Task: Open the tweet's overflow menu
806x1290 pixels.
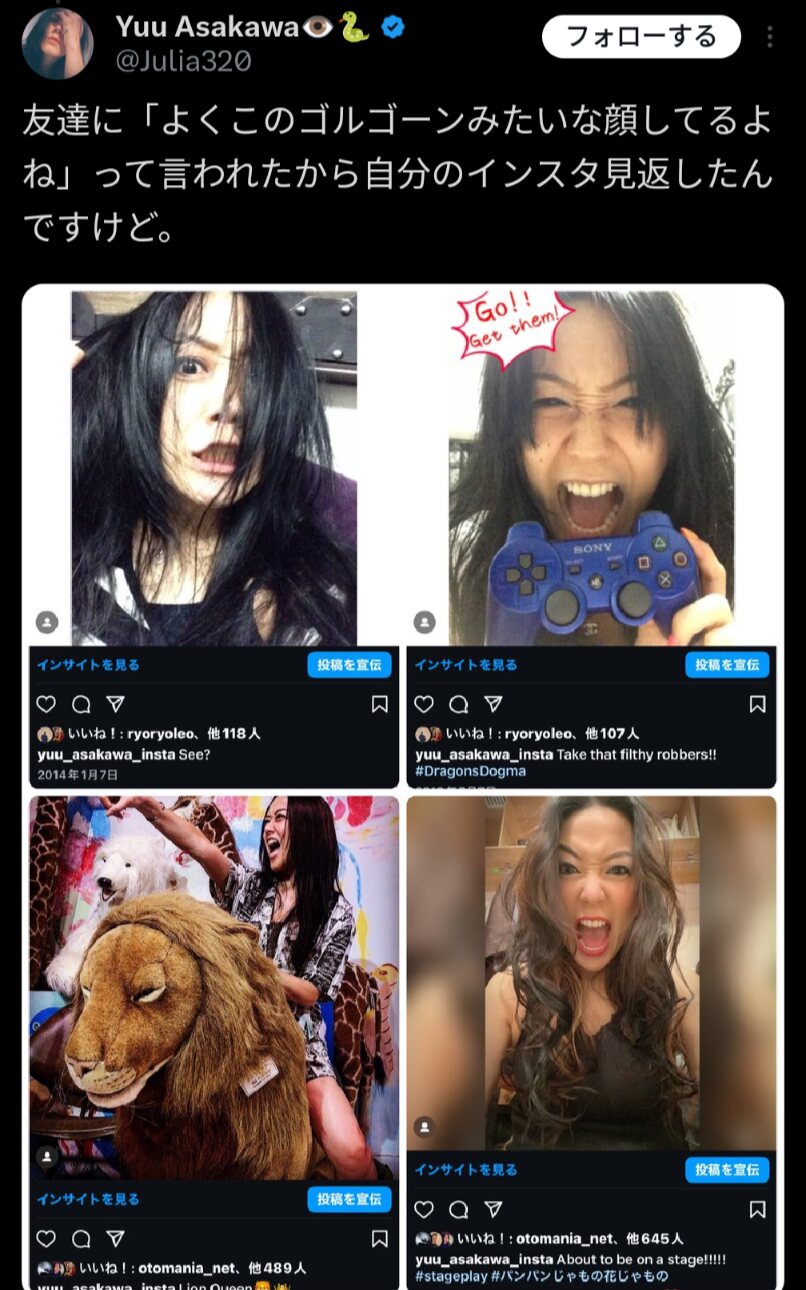Action: (769, 38)
